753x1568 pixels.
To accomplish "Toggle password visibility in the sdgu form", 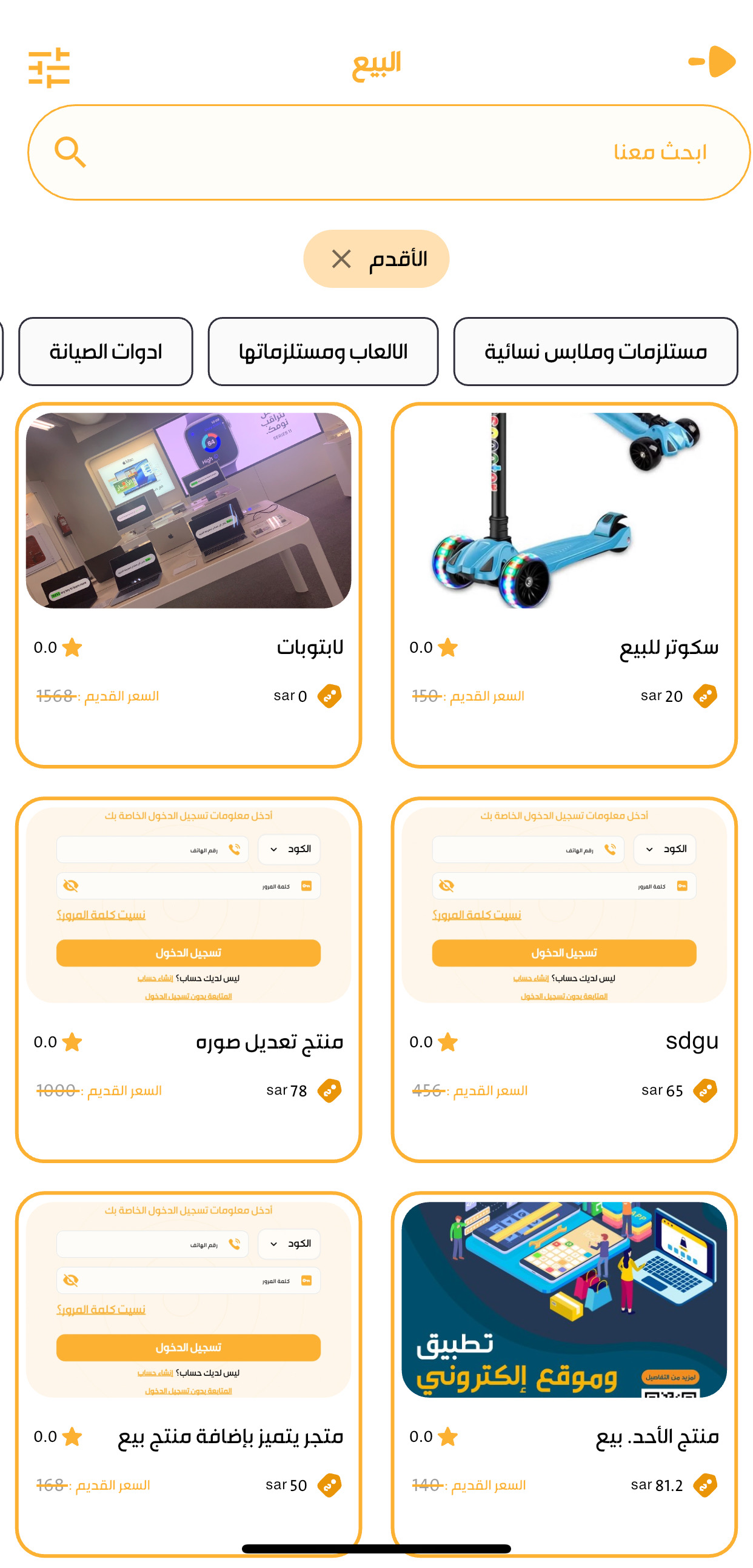I will click(447, 885).
